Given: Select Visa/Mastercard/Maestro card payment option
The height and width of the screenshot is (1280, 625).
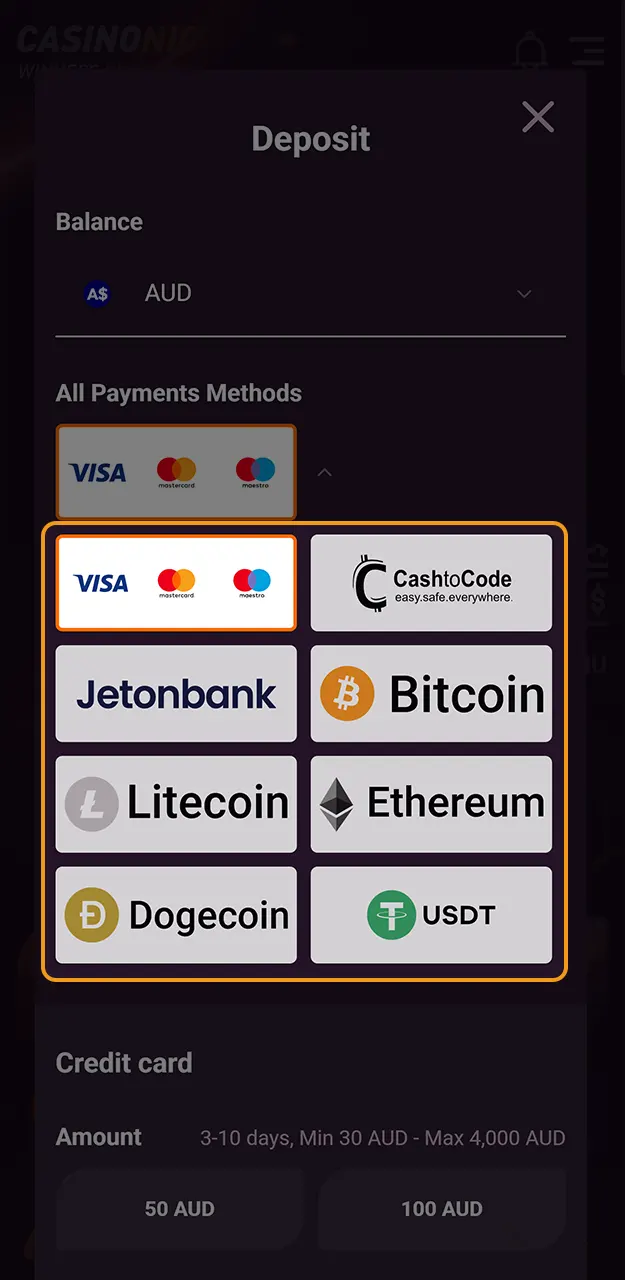Looking at the screenshot, I should pyautogui.click(x=176, y=583).
